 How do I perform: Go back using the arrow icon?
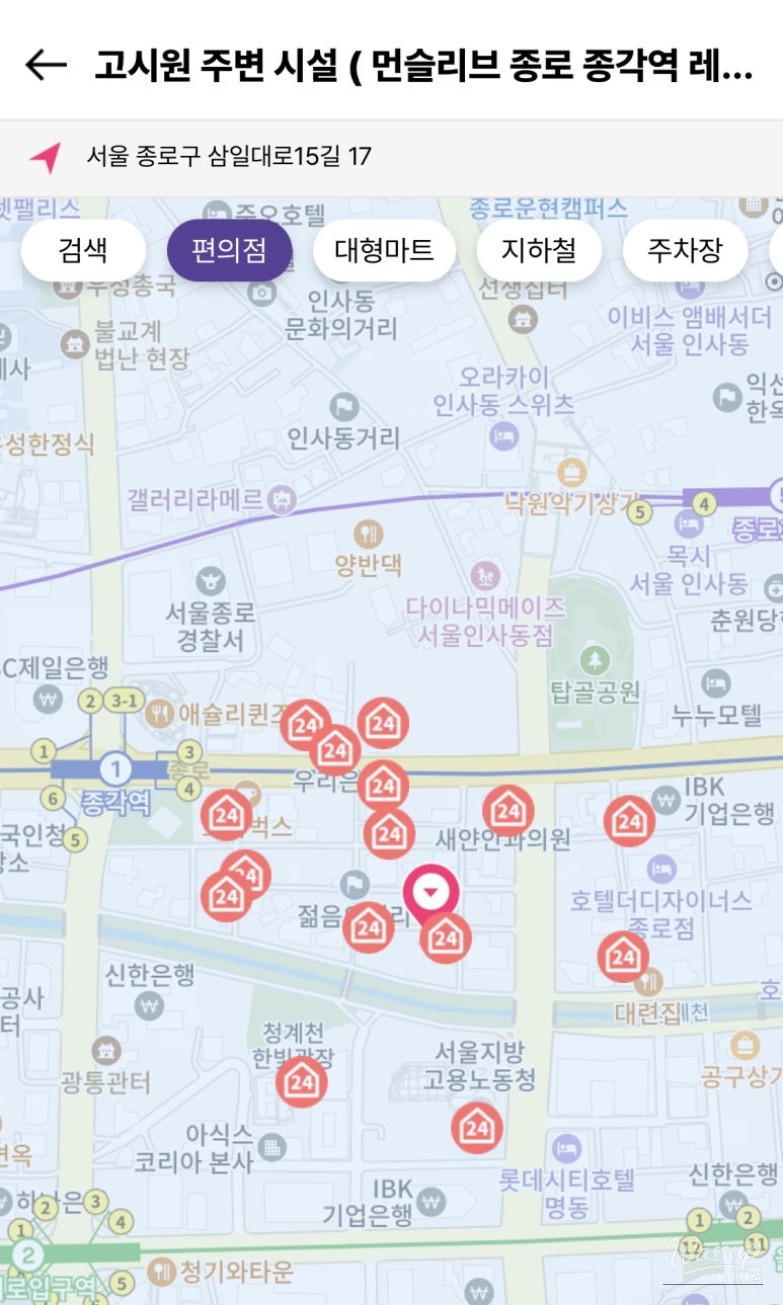(46, 65)
